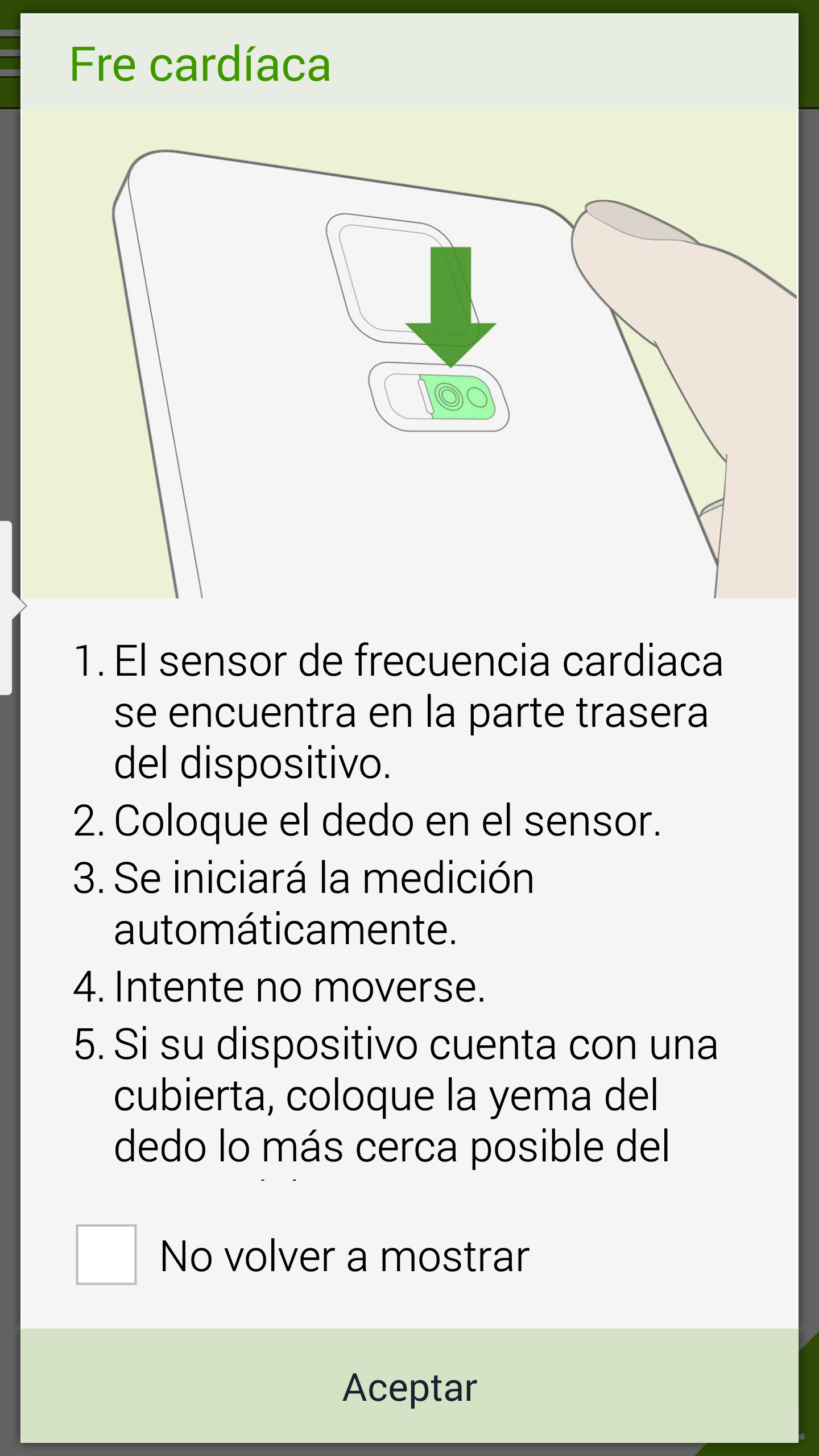Viewport: 819px width, 1456px height.
Task: Confirm the dialog with Aceptar
Action: 409,1388
